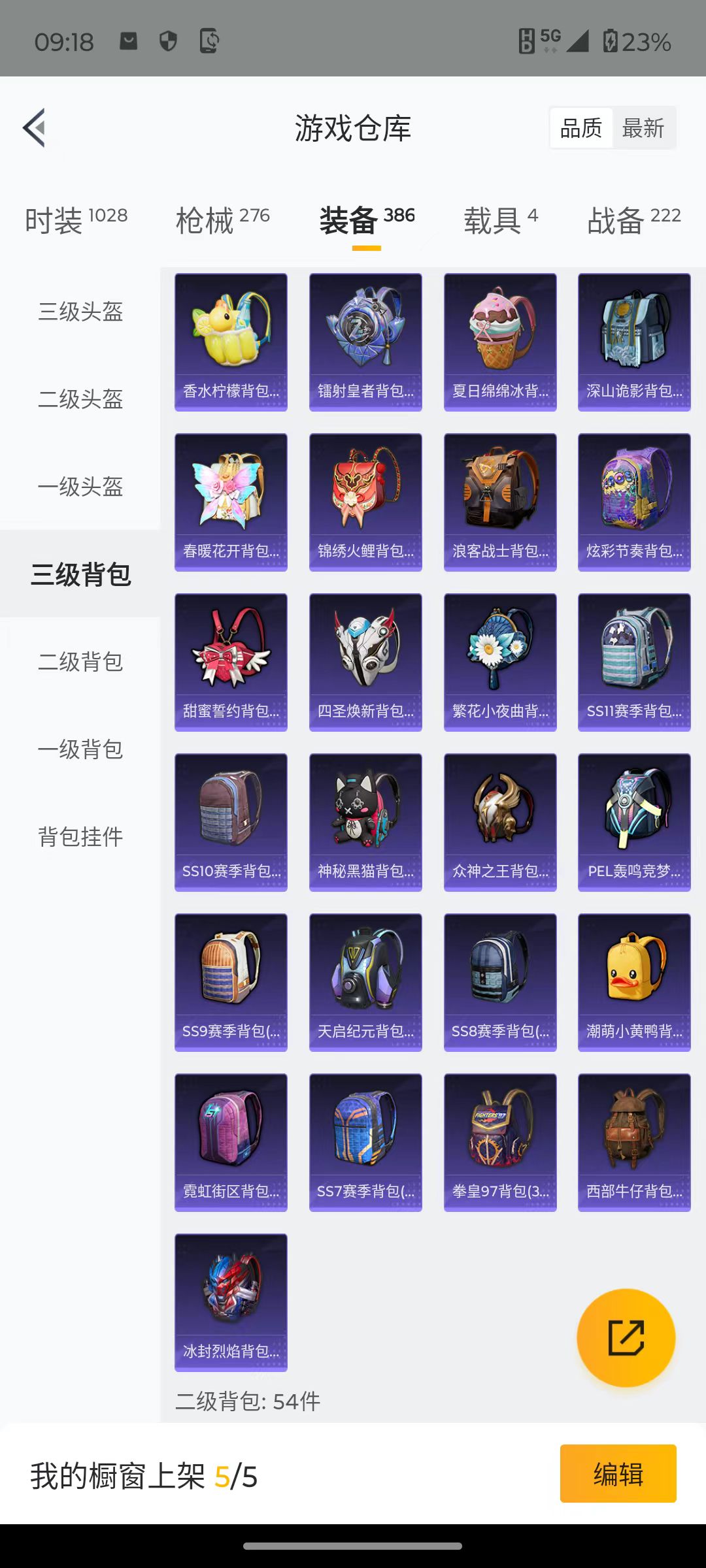This screenshot has height=1568, width=706.
Task: Go back using the top-left arrow
Action: pos(35,127)
